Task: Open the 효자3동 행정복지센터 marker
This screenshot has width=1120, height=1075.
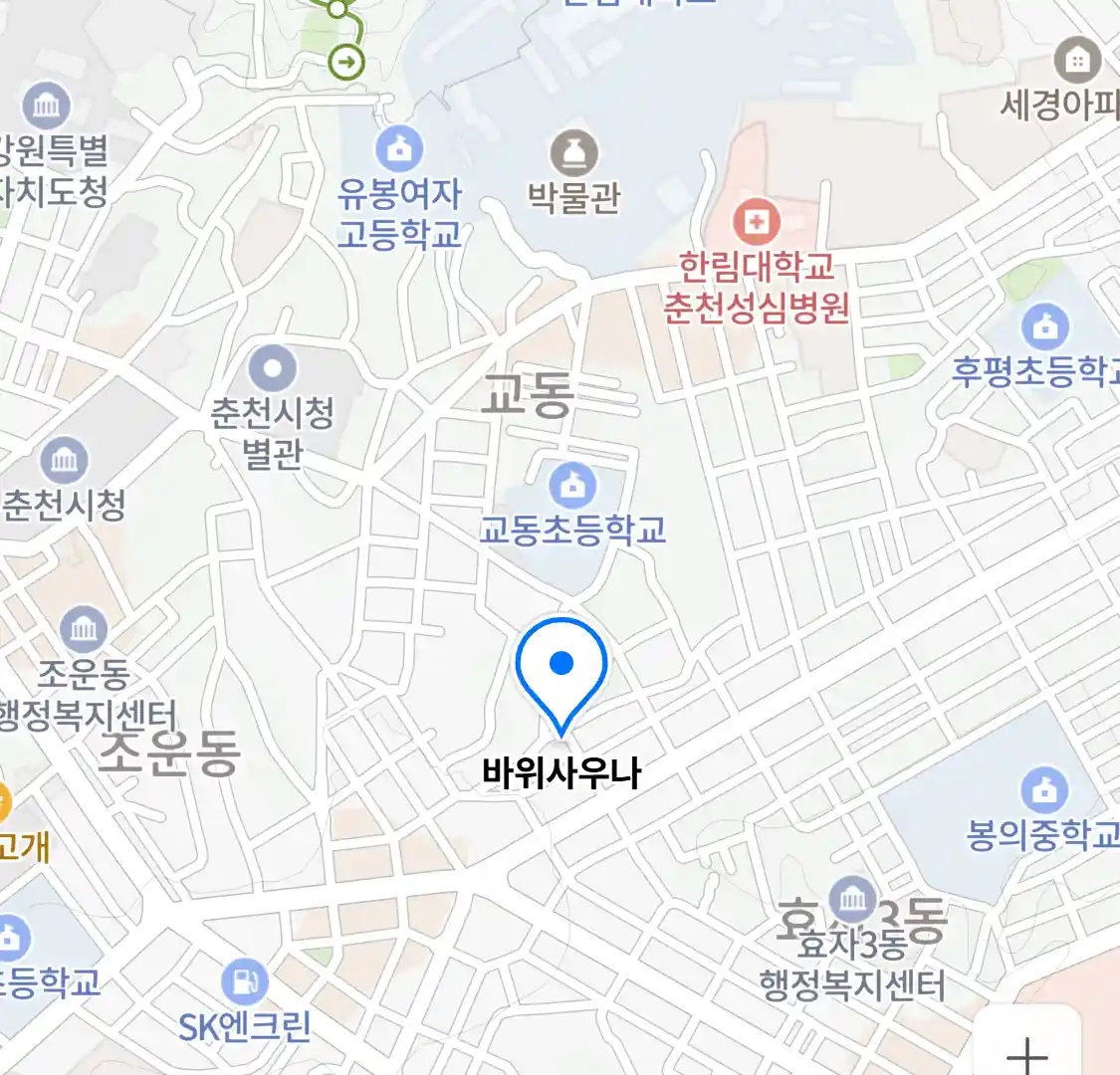Action: point(853,901)
